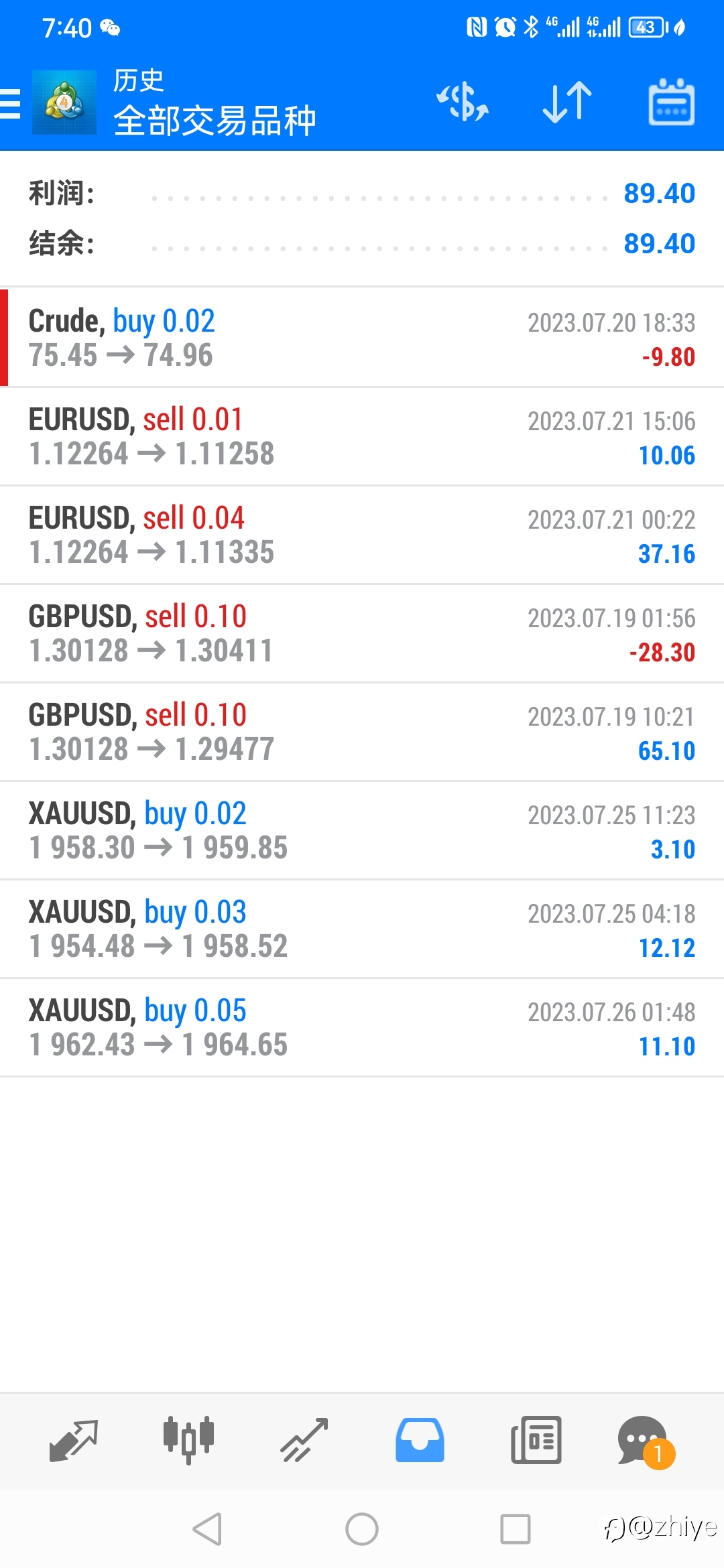Open GBPUSD trade with 65.10 profit

(362, 732)
